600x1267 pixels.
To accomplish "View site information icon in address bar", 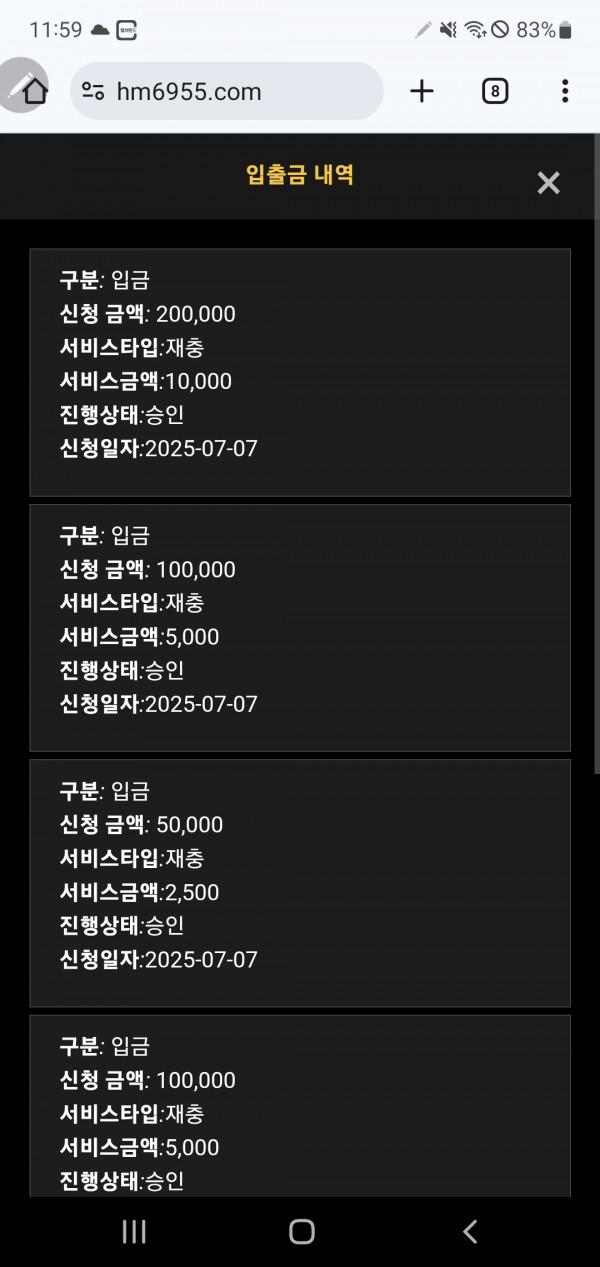I will [x=93, y=91].
